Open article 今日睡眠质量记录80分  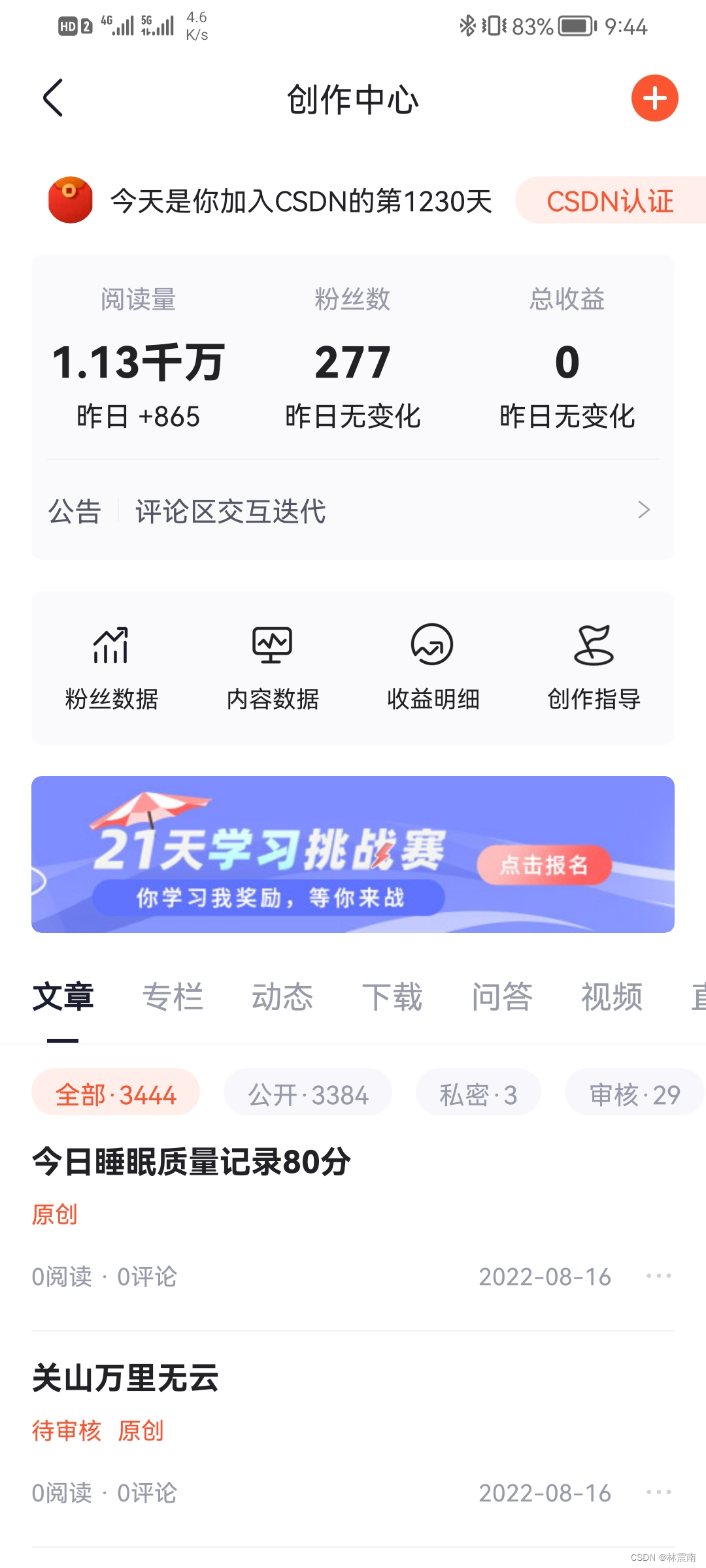click(191, 1162)
